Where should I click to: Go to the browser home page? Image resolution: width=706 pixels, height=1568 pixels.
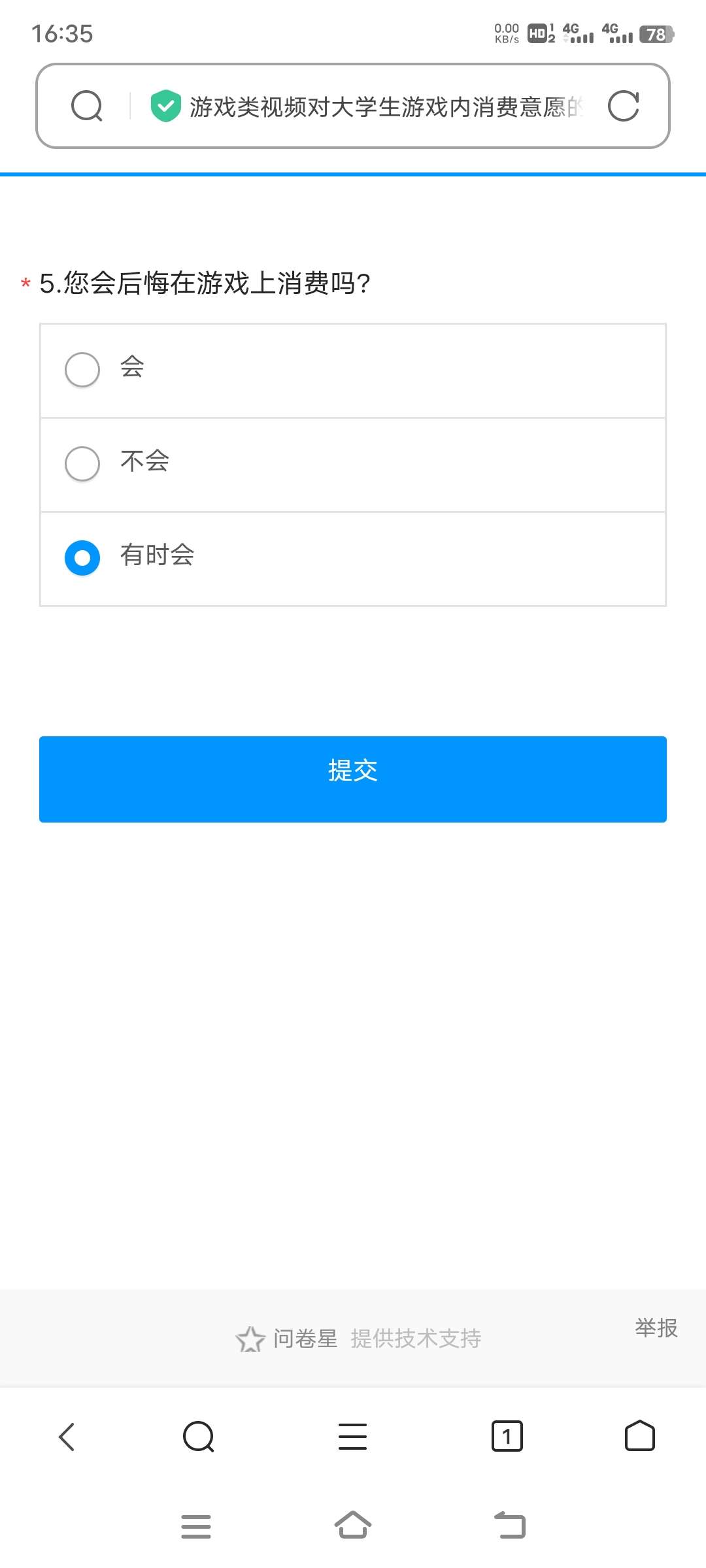639,1437
